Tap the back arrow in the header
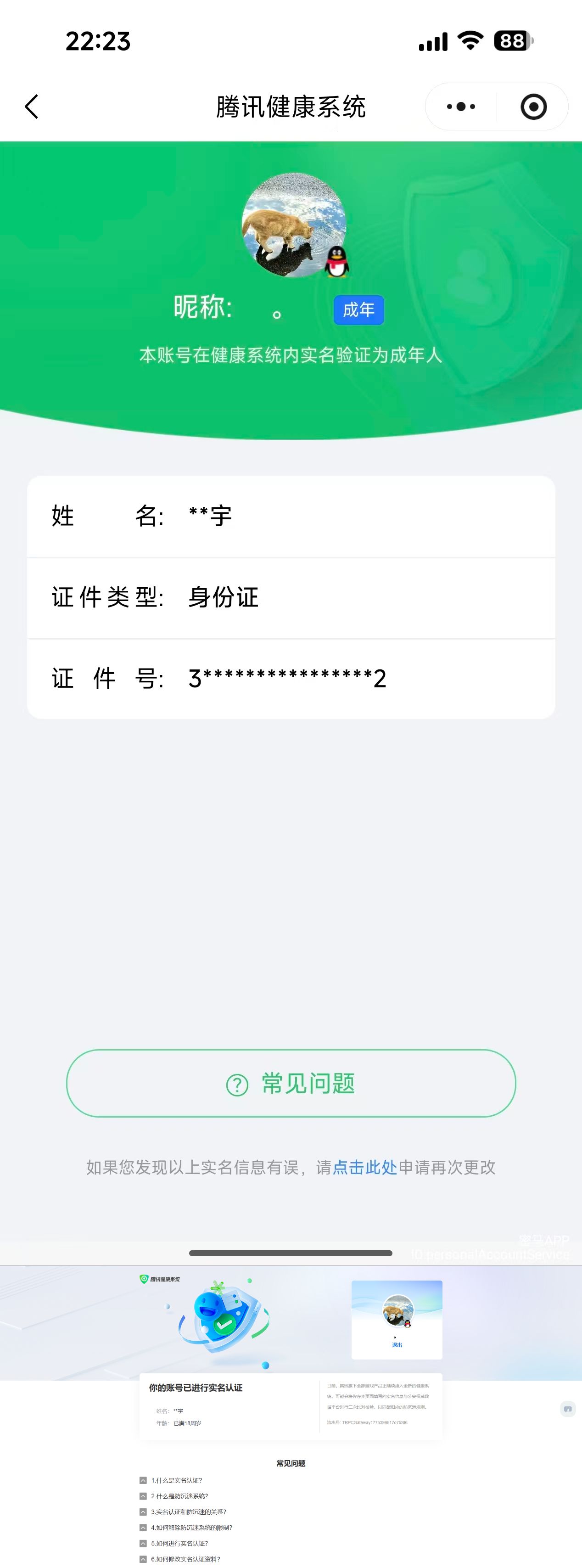582x1568 pixels. click(31, 106)
